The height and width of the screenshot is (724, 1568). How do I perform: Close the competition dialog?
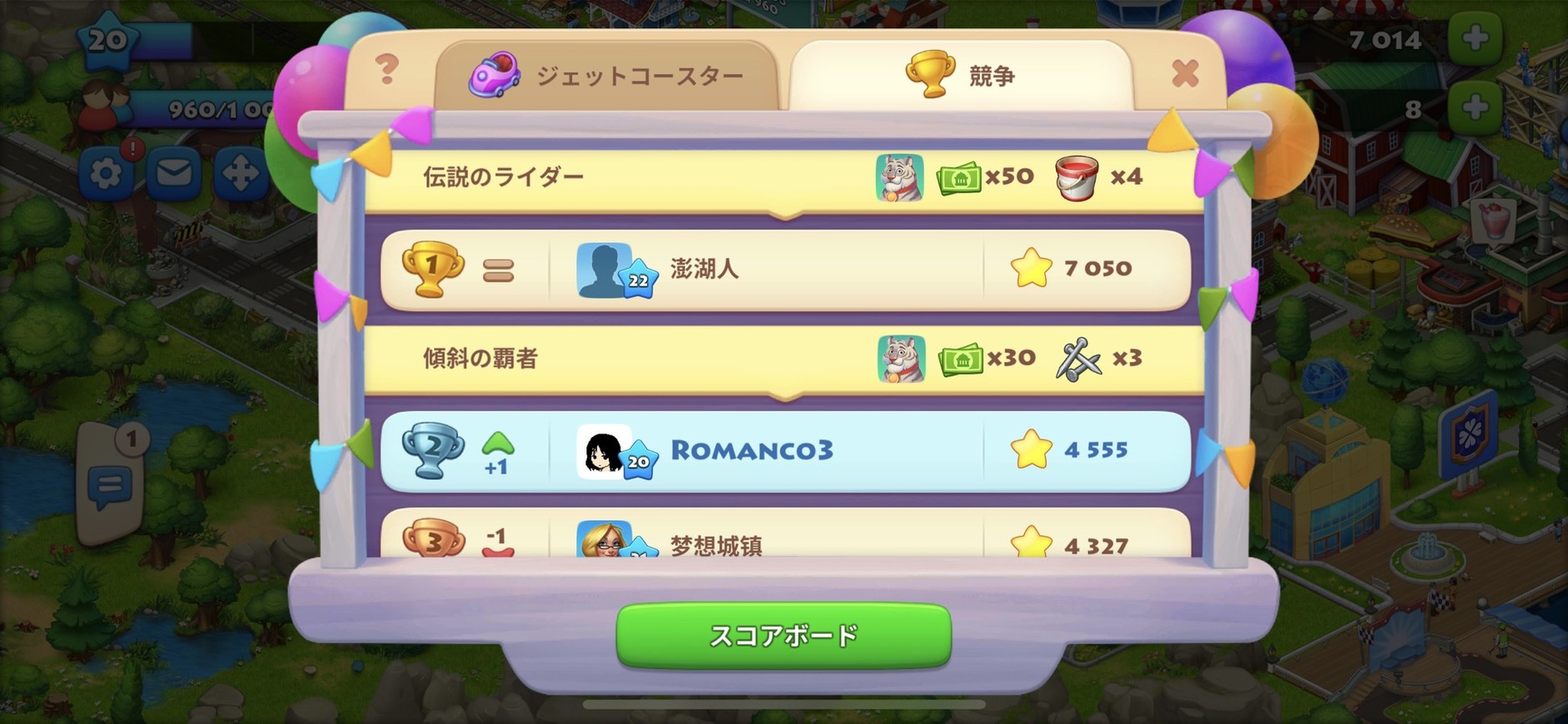[x=1184, y=73]
